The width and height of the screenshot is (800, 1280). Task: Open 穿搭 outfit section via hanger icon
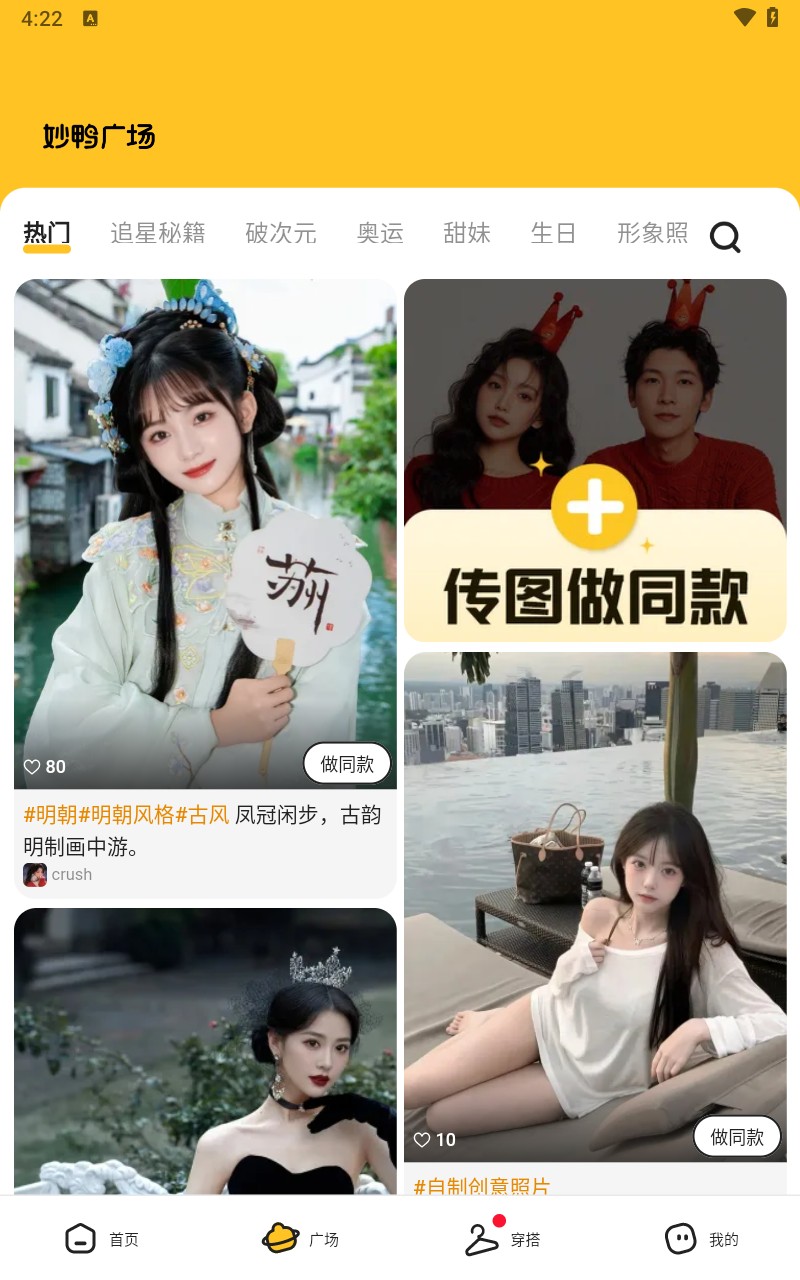click(x=483, y=1240)
